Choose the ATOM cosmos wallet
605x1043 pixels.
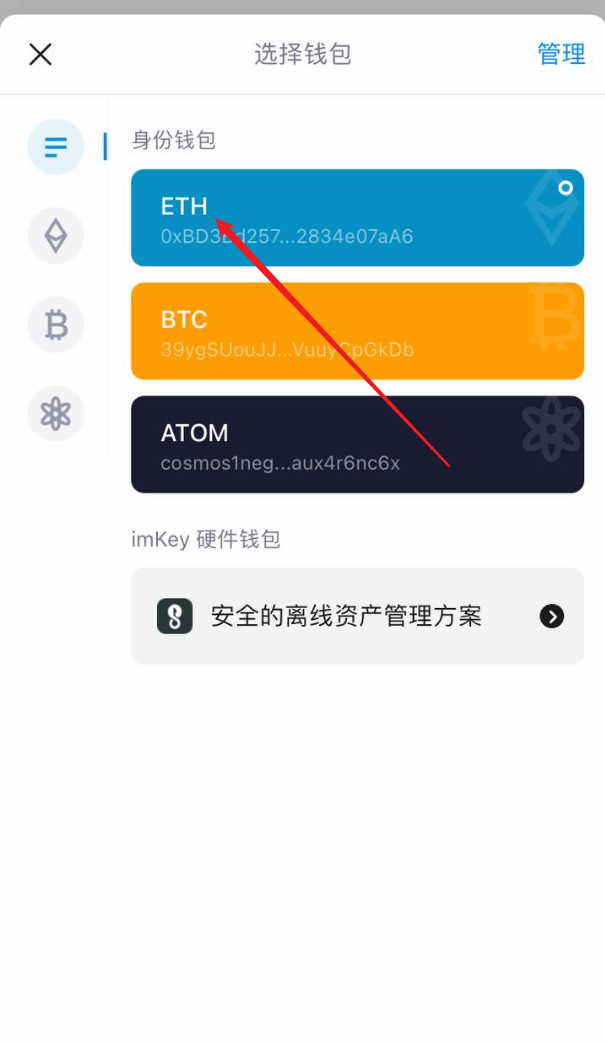coord(357,445)
